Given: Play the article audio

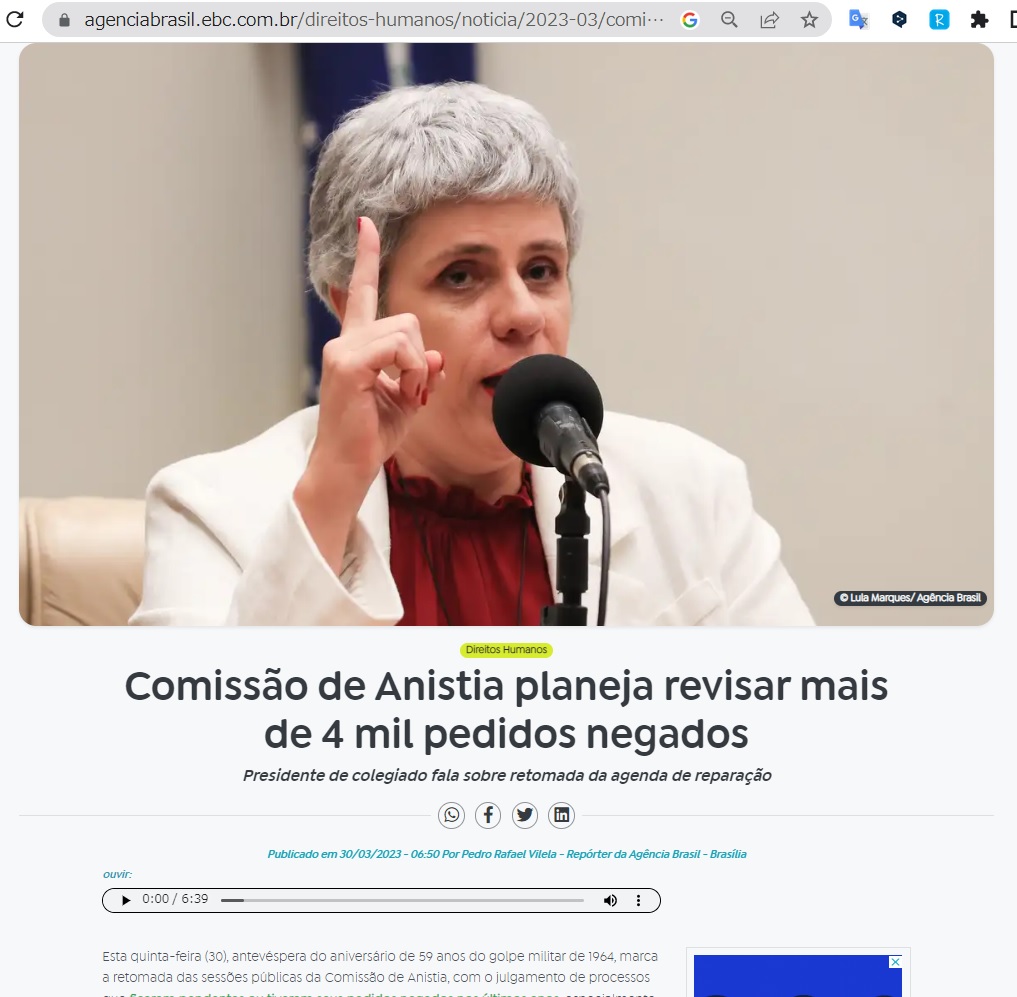Looking at the screenshot, I should [126, 900].
